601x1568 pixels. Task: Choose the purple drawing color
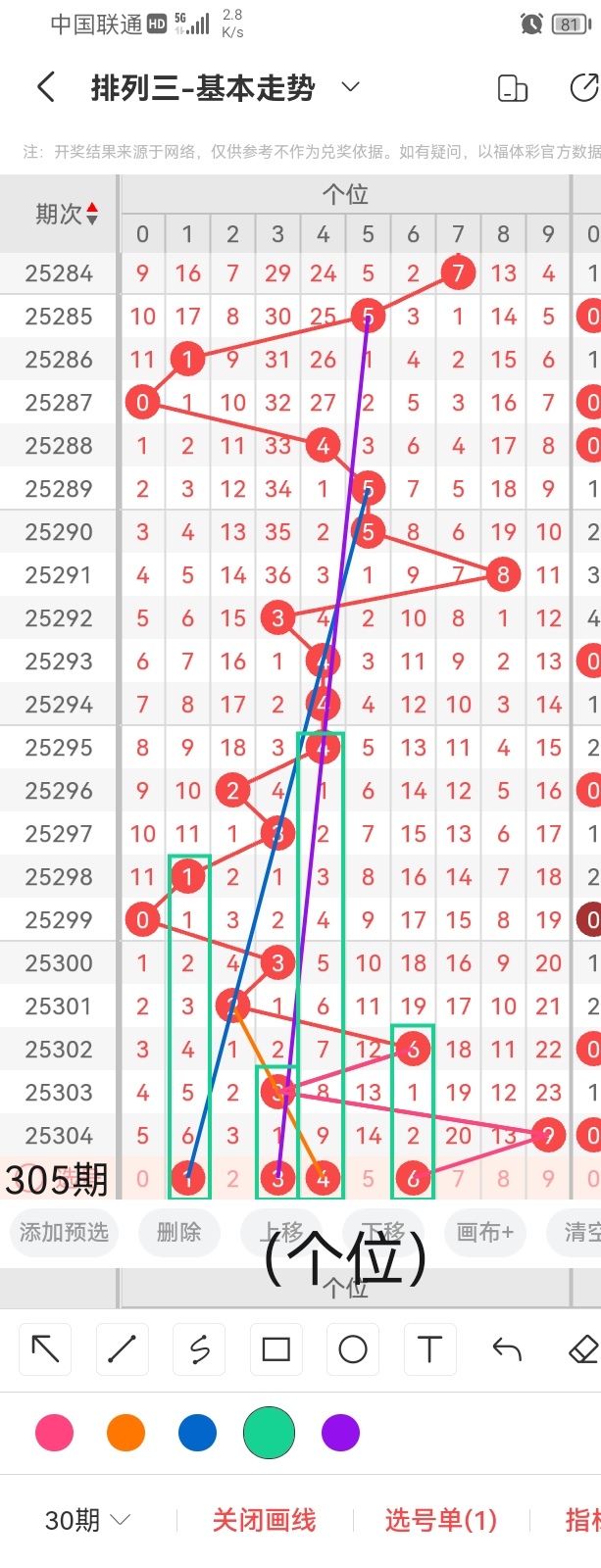pos(340,1433)
